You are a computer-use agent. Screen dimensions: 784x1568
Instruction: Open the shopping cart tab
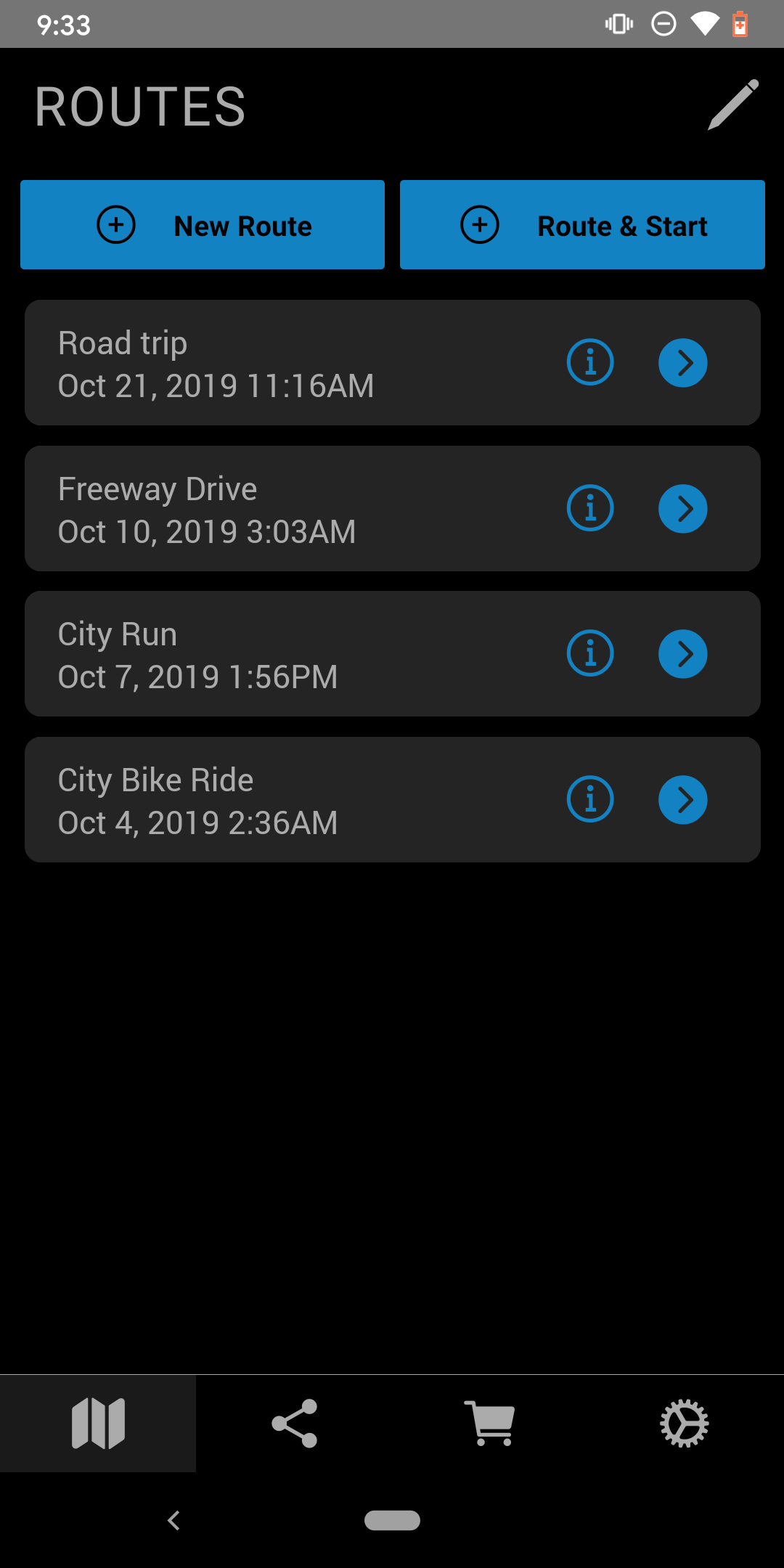click(490, 1424)
